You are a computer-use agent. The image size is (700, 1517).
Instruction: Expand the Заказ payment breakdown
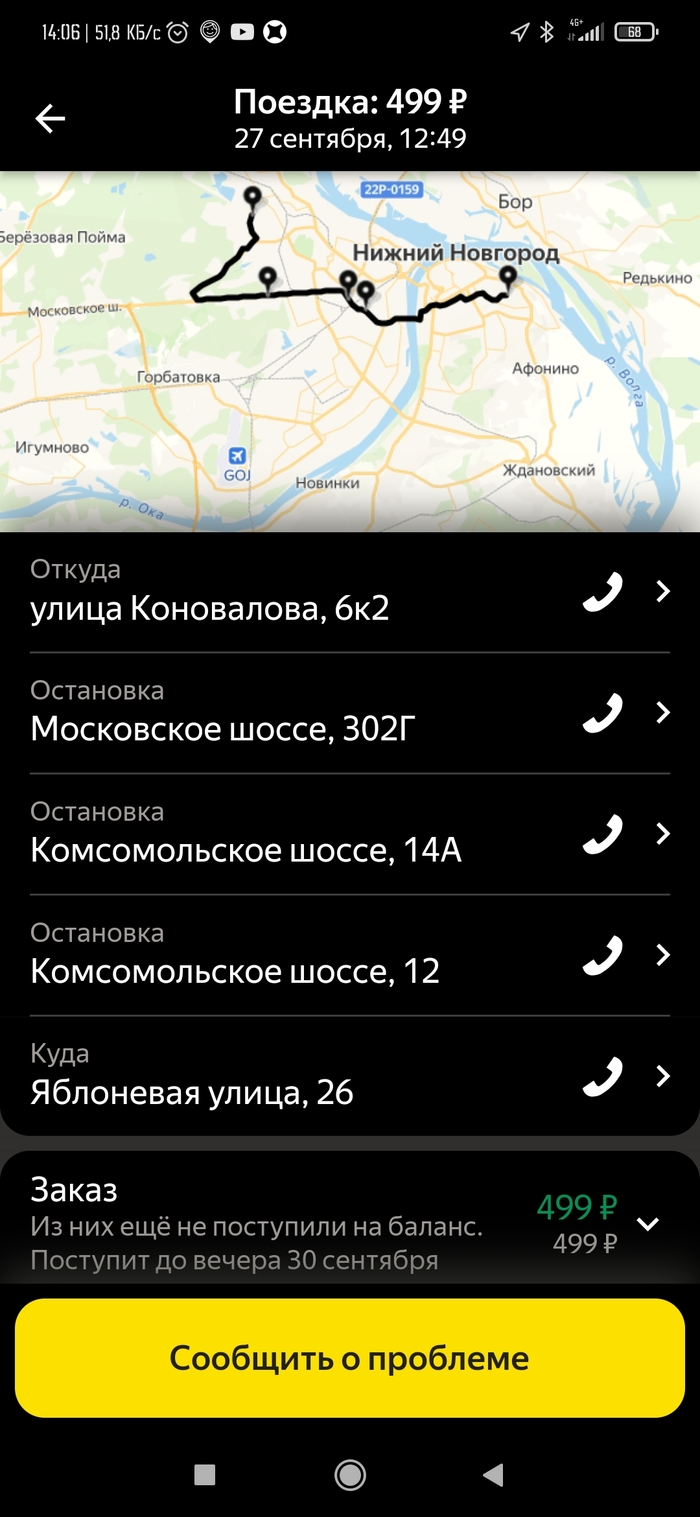pos(648,1224)
